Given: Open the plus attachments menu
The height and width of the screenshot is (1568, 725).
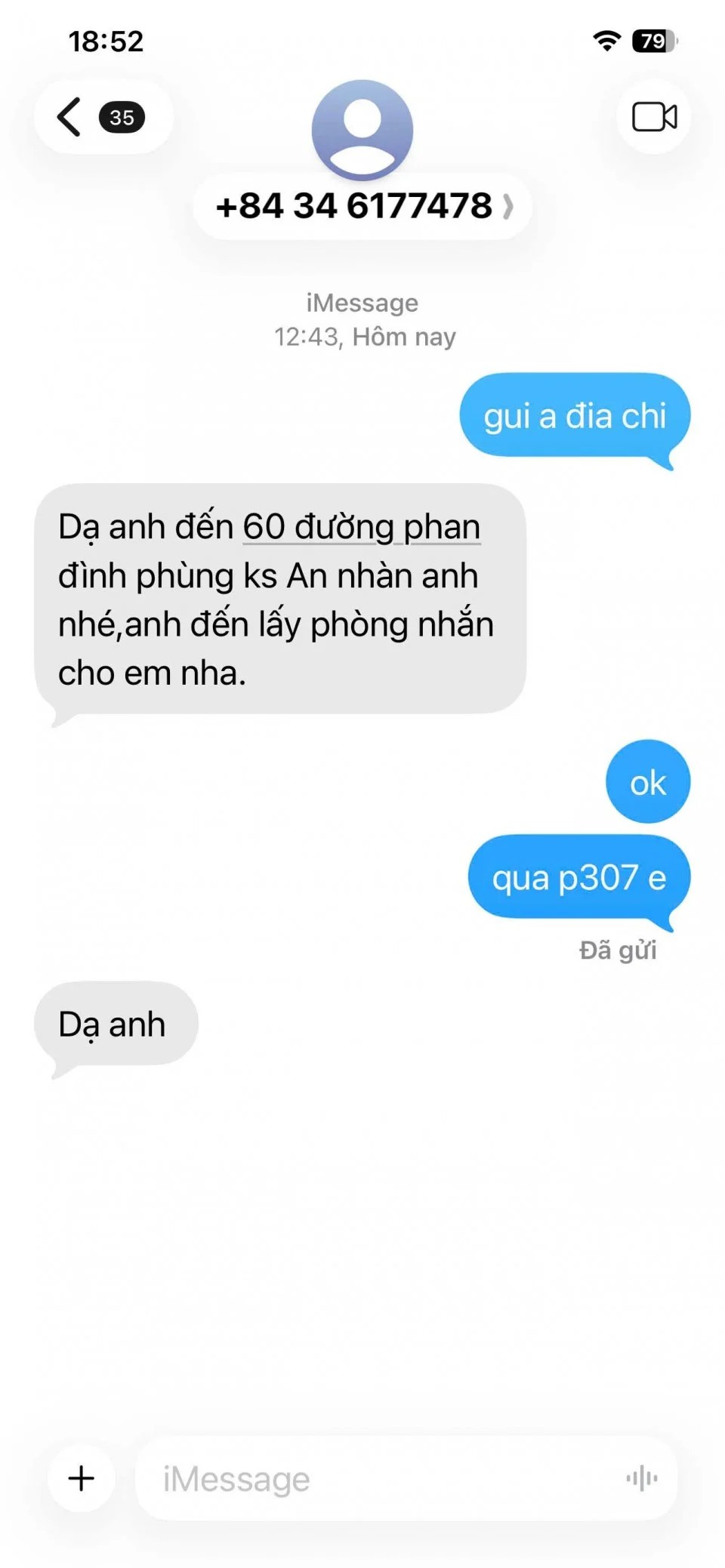Looking at the screenshot, I should coord(82,1477).
